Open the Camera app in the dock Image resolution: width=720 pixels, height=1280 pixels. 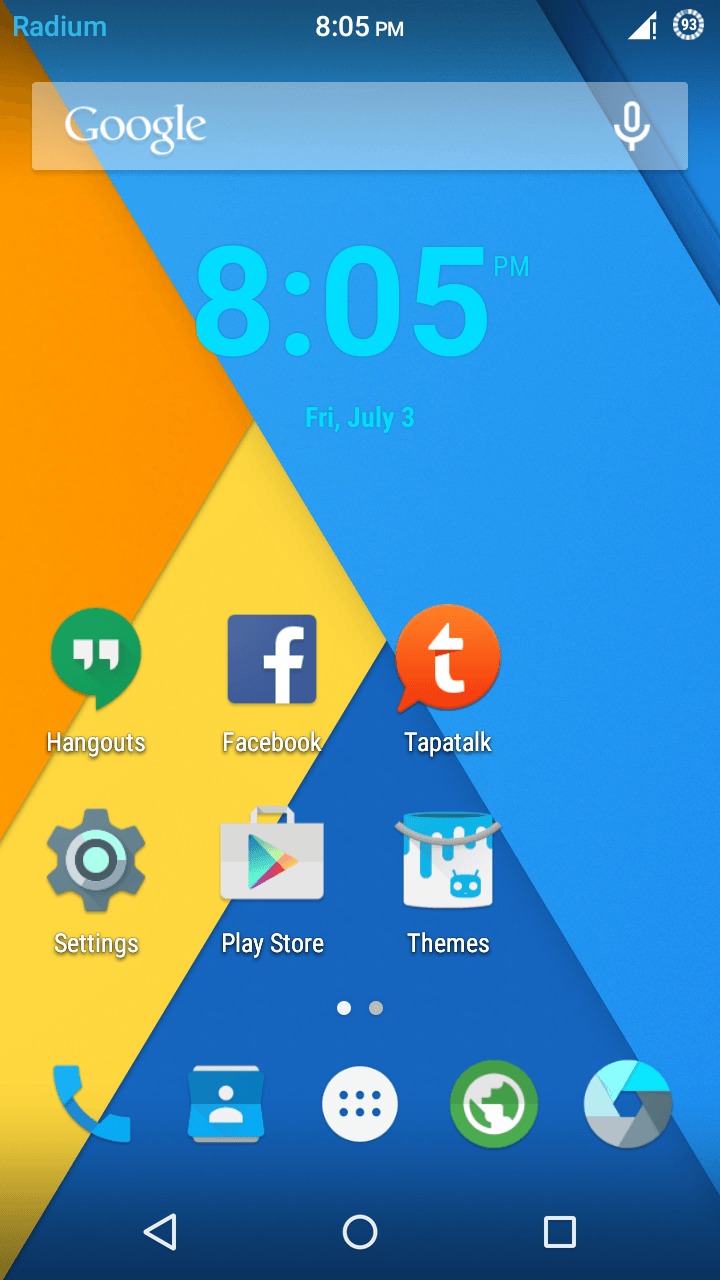point(628,1104)
